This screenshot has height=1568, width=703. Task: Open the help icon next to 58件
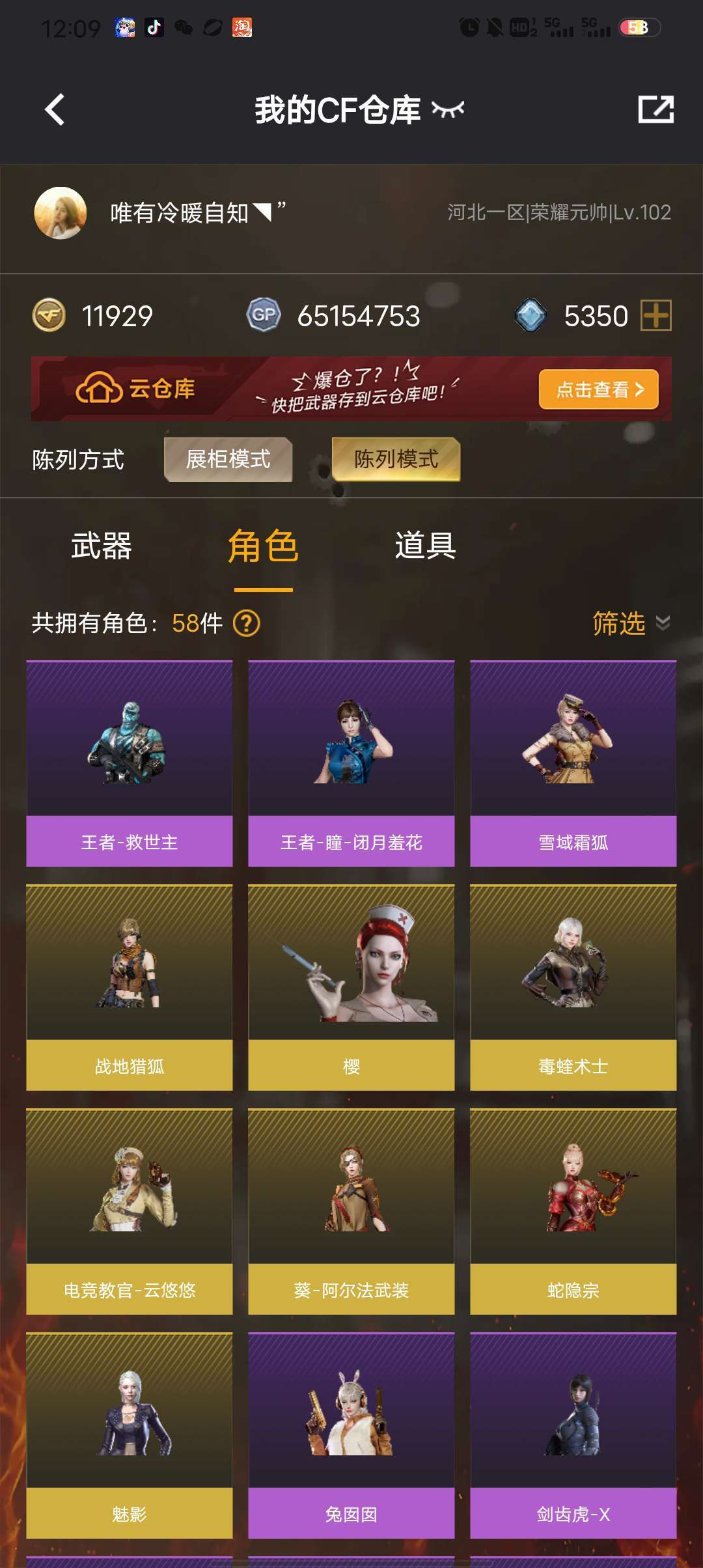click(247, 623)
